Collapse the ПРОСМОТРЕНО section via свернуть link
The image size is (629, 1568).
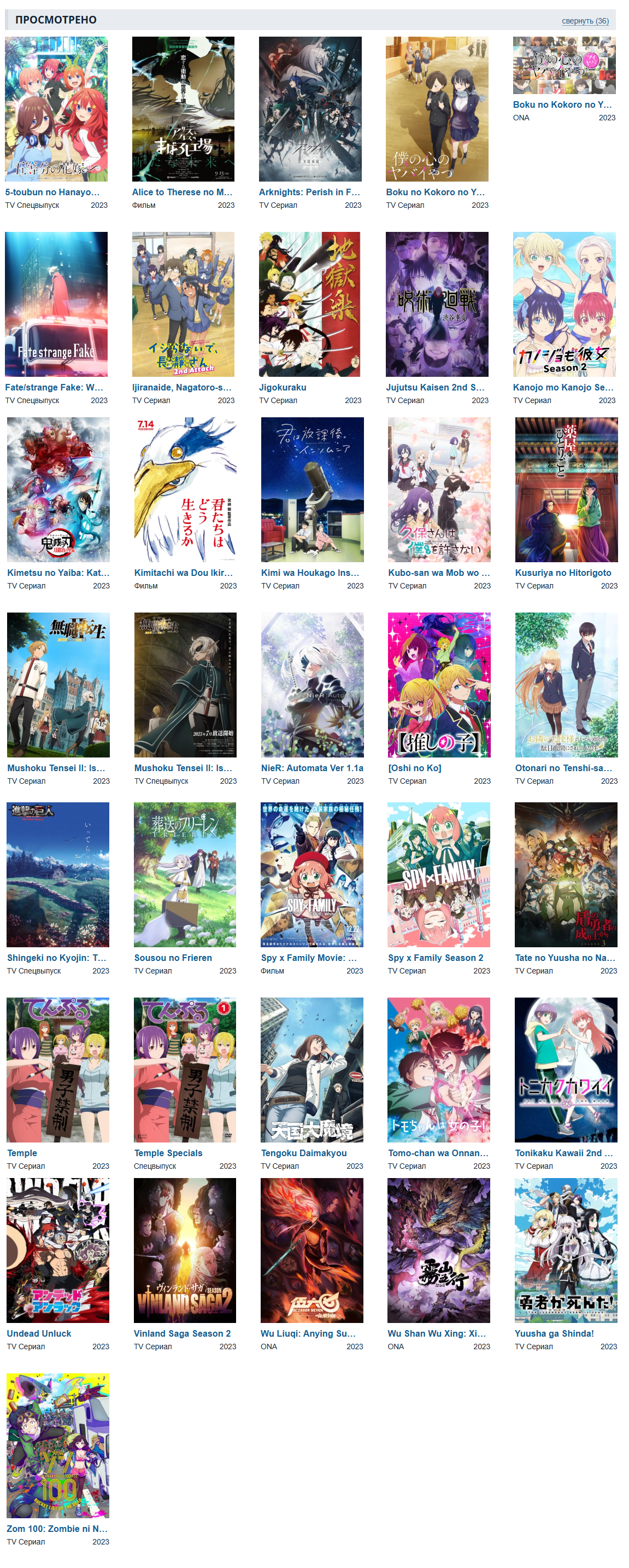[584, 21]
